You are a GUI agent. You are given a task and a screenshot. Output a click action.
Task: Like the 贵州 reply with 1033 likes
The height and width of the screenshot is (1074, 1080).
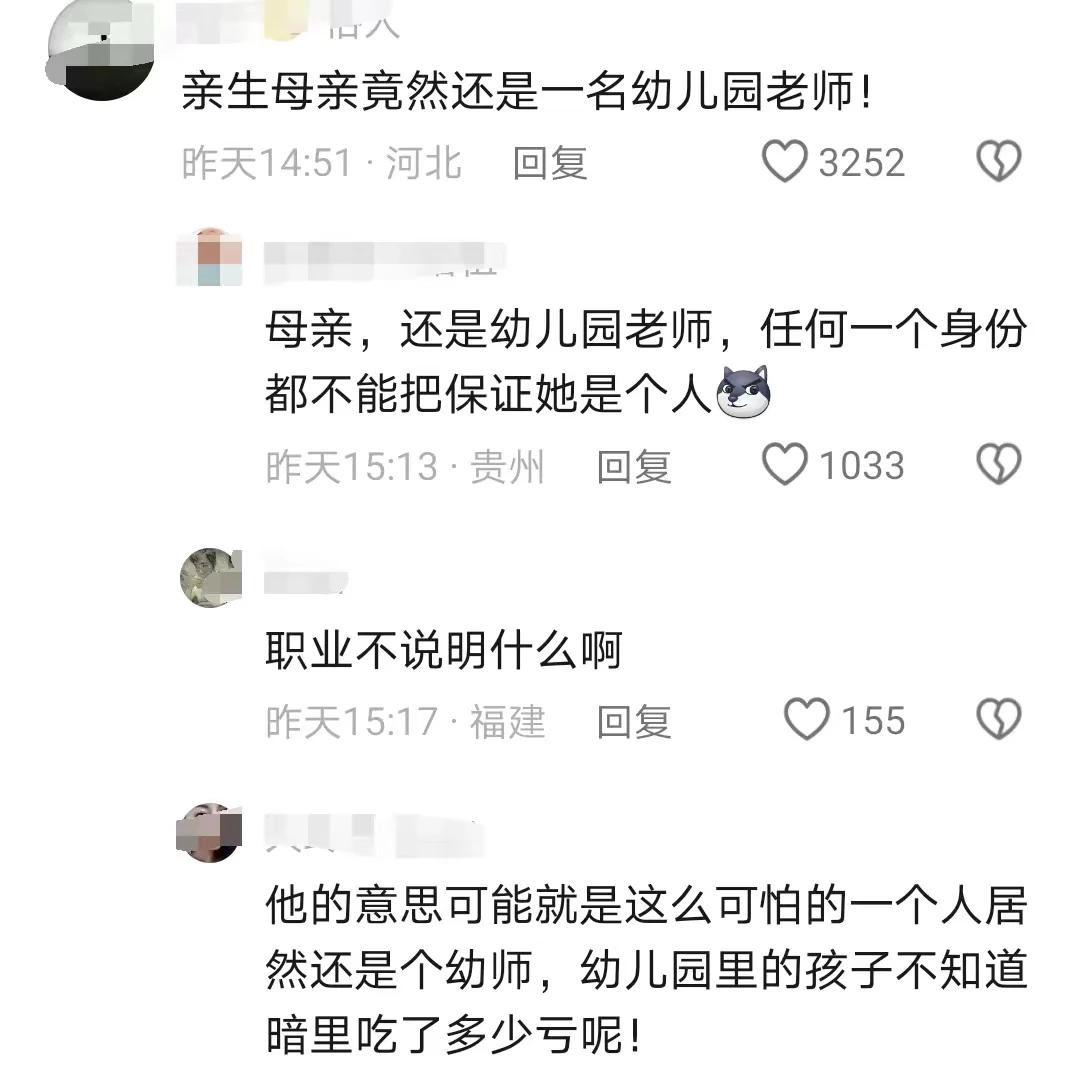[785, 465]
